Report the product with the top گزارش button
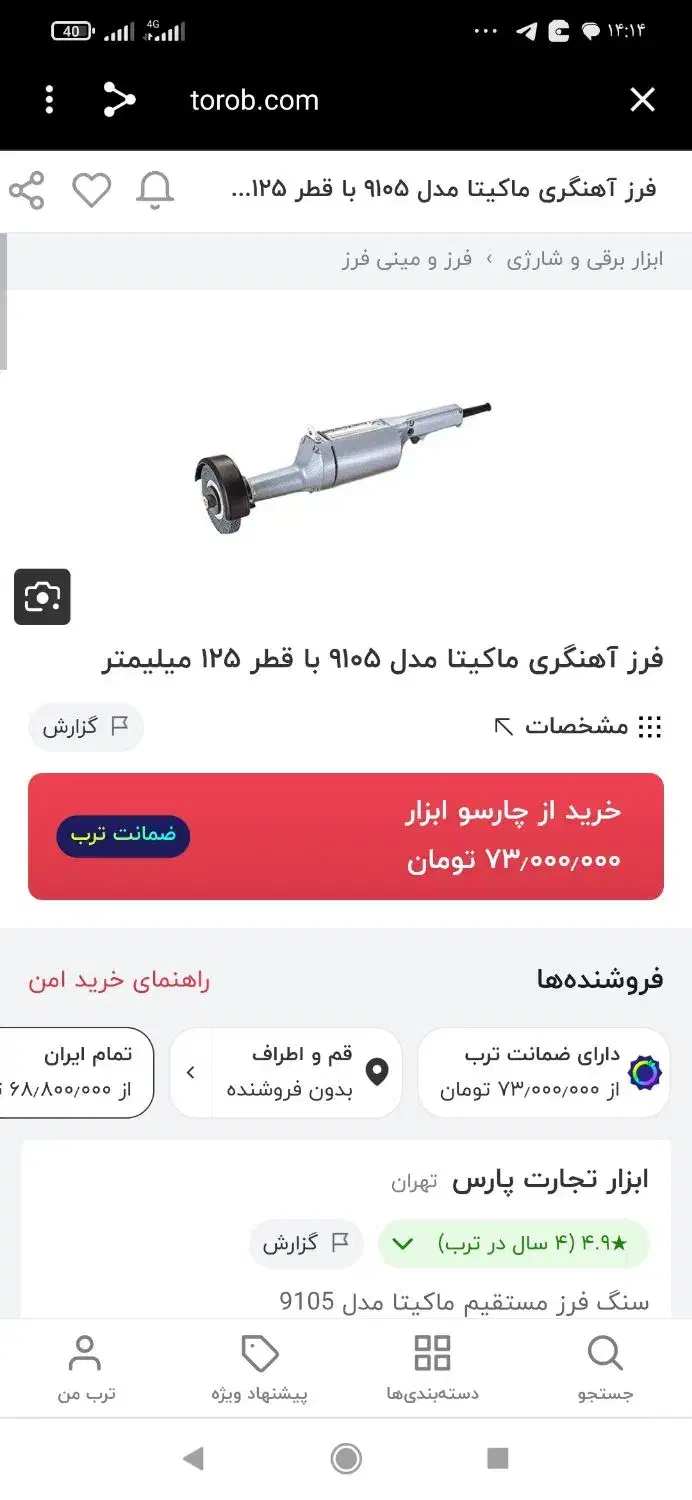 point(86,727)
